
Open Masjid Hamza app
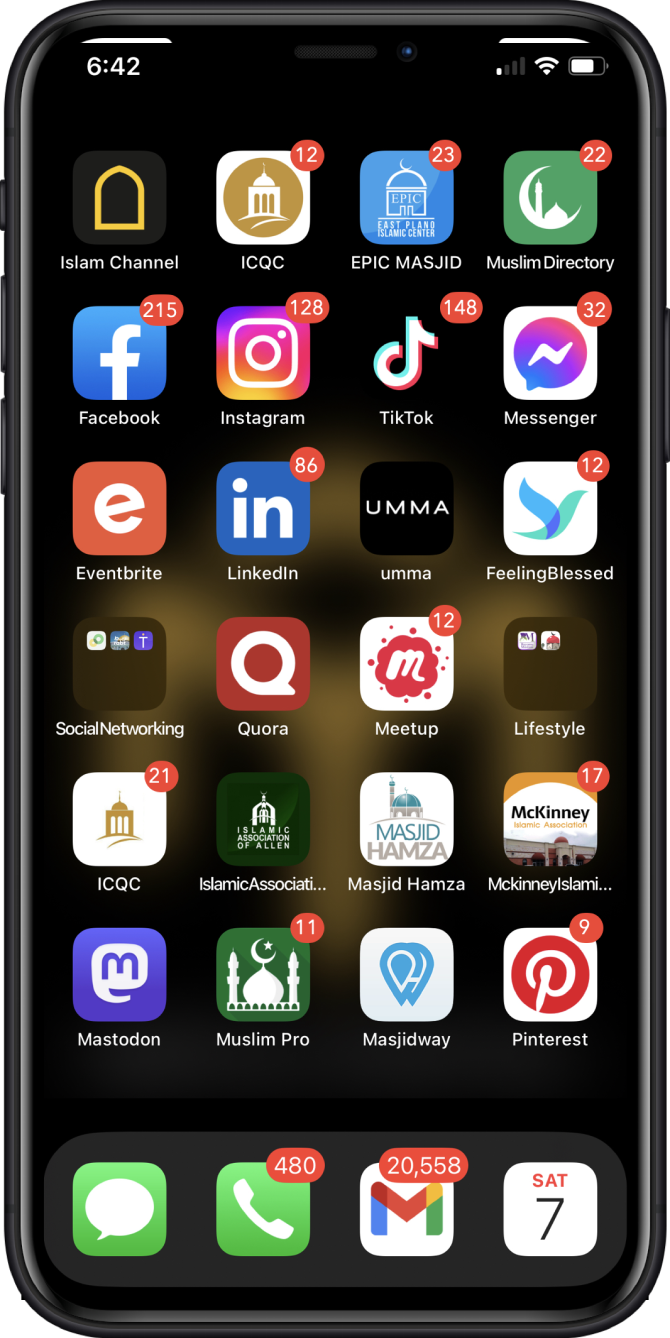[x=406, y=819]
